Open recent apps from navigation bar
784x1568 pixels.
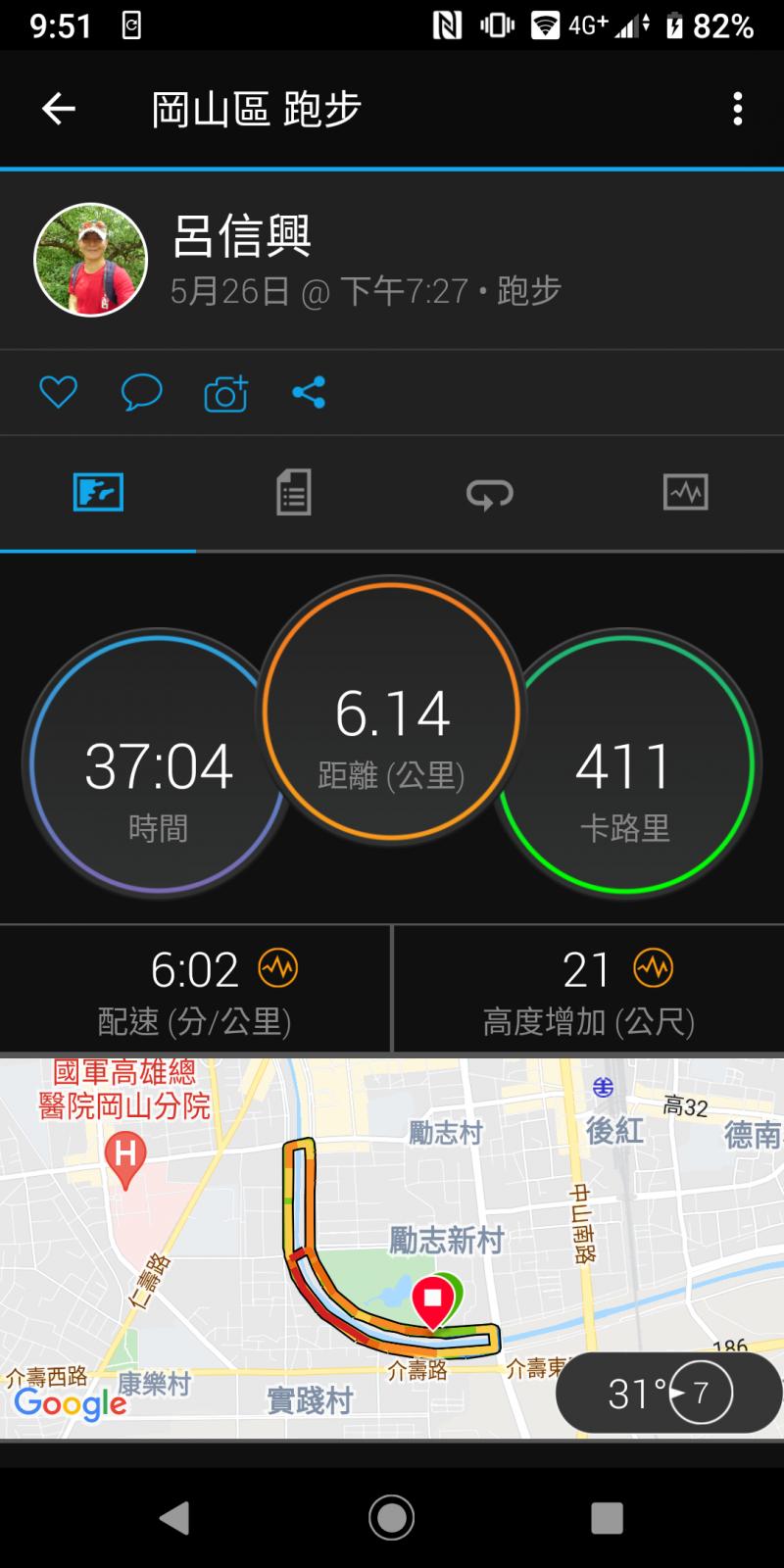coord(607,1517)
